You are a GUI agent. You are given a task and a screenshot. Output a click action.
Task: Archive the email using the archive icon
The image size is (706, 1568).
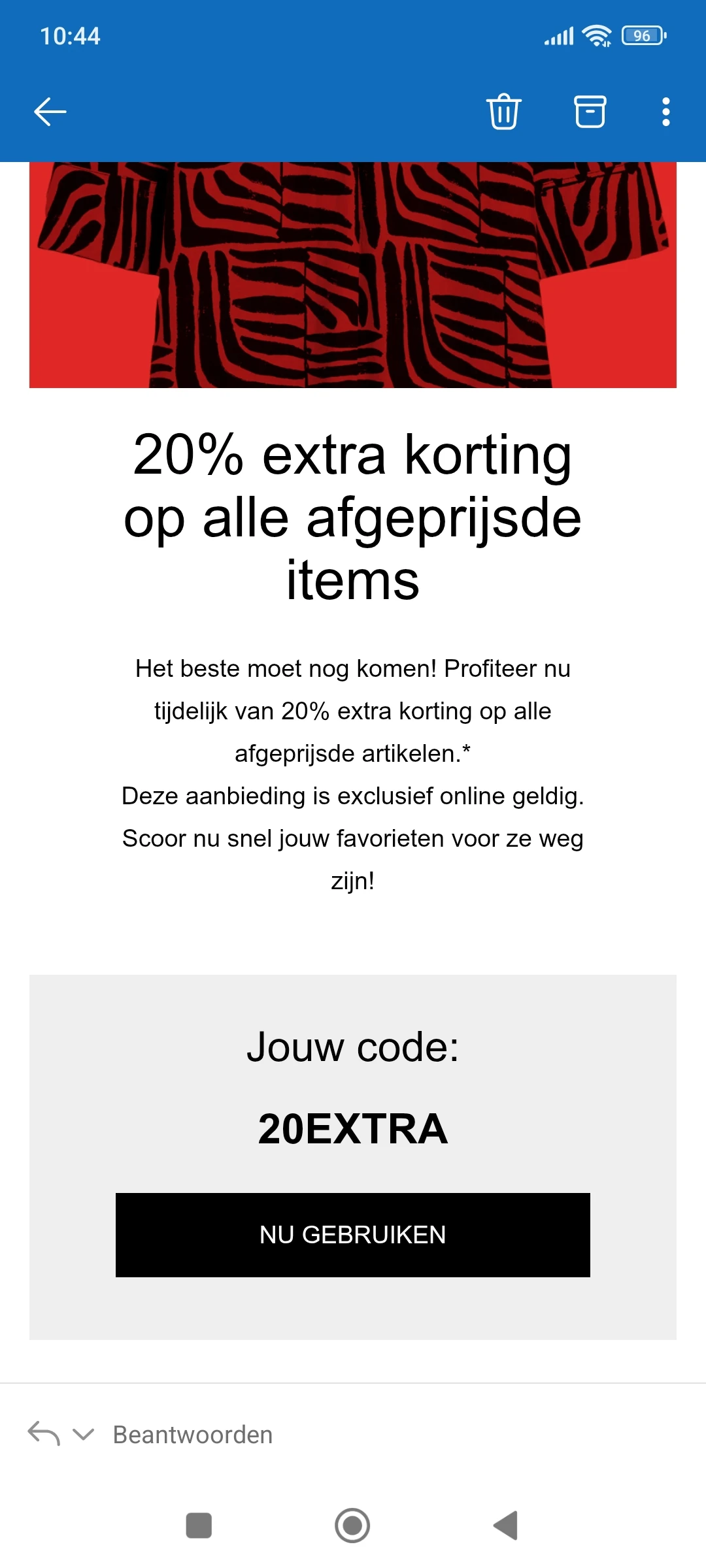point(589,111)
